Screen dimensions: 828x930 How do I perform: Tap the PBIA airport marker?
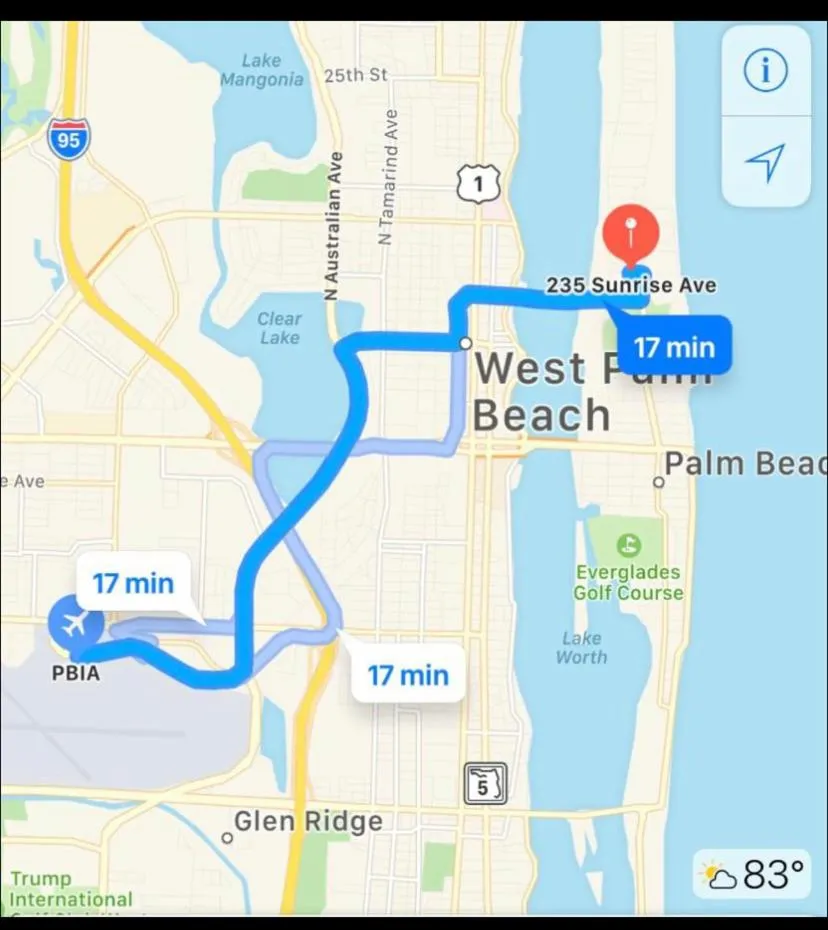tap(75, 624)
